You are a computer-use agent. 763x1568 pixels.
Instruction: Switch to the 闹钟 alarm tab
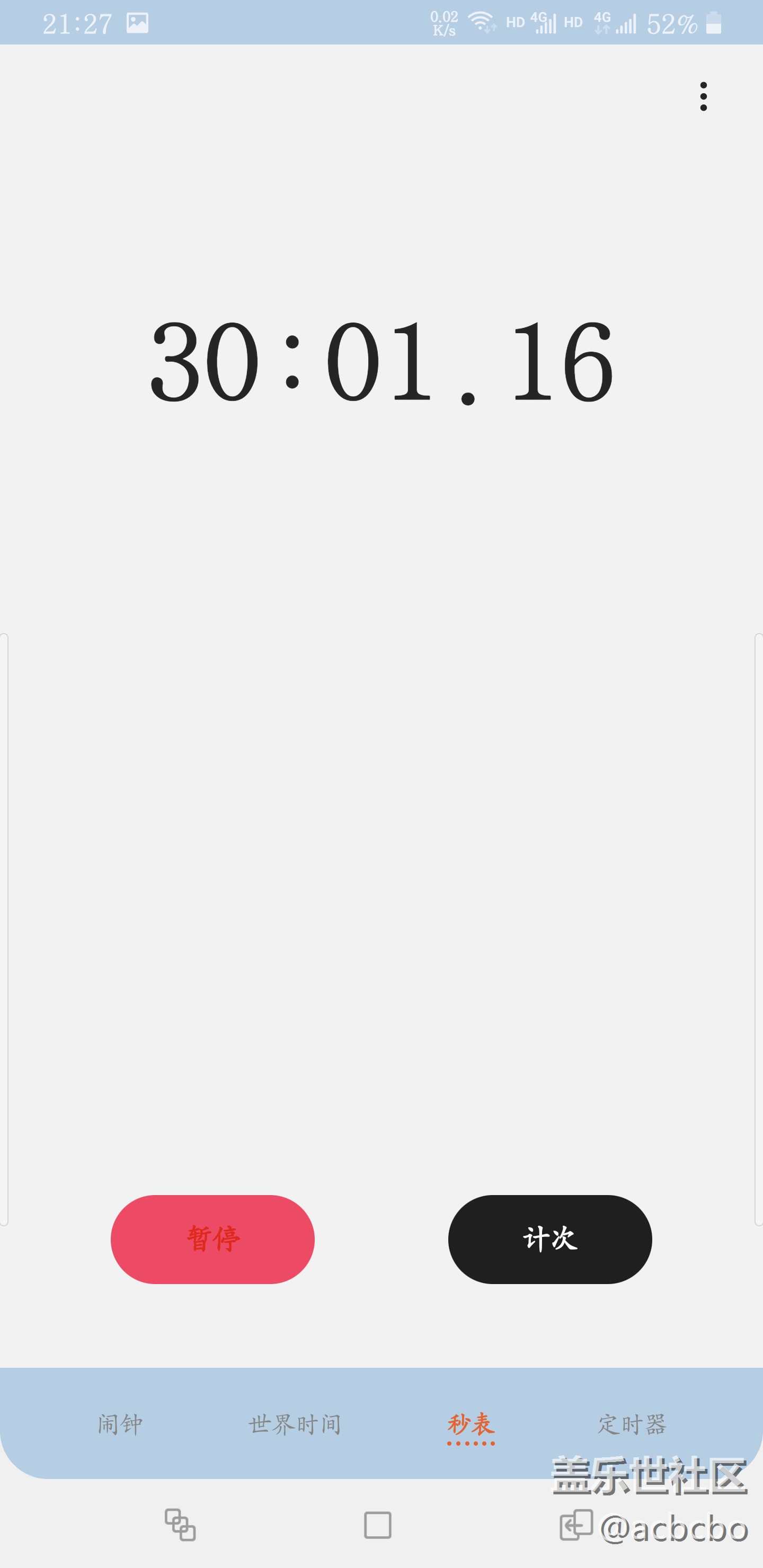click(121, 1424)
